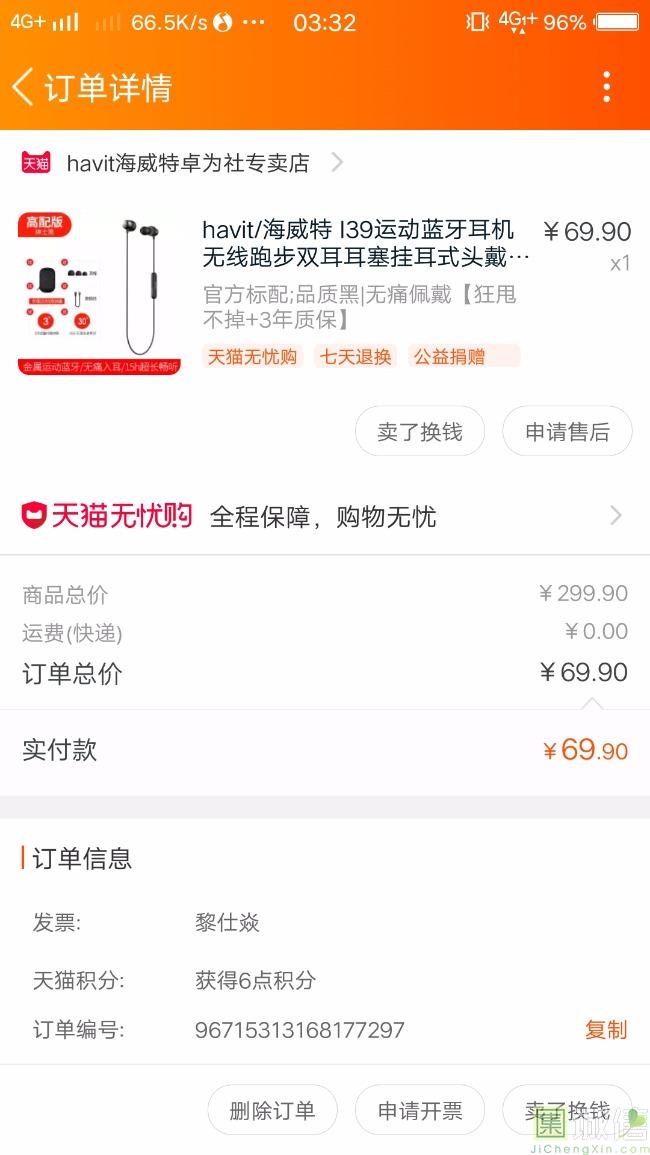Tap 删除订单 button

[x=272, y=1110]
